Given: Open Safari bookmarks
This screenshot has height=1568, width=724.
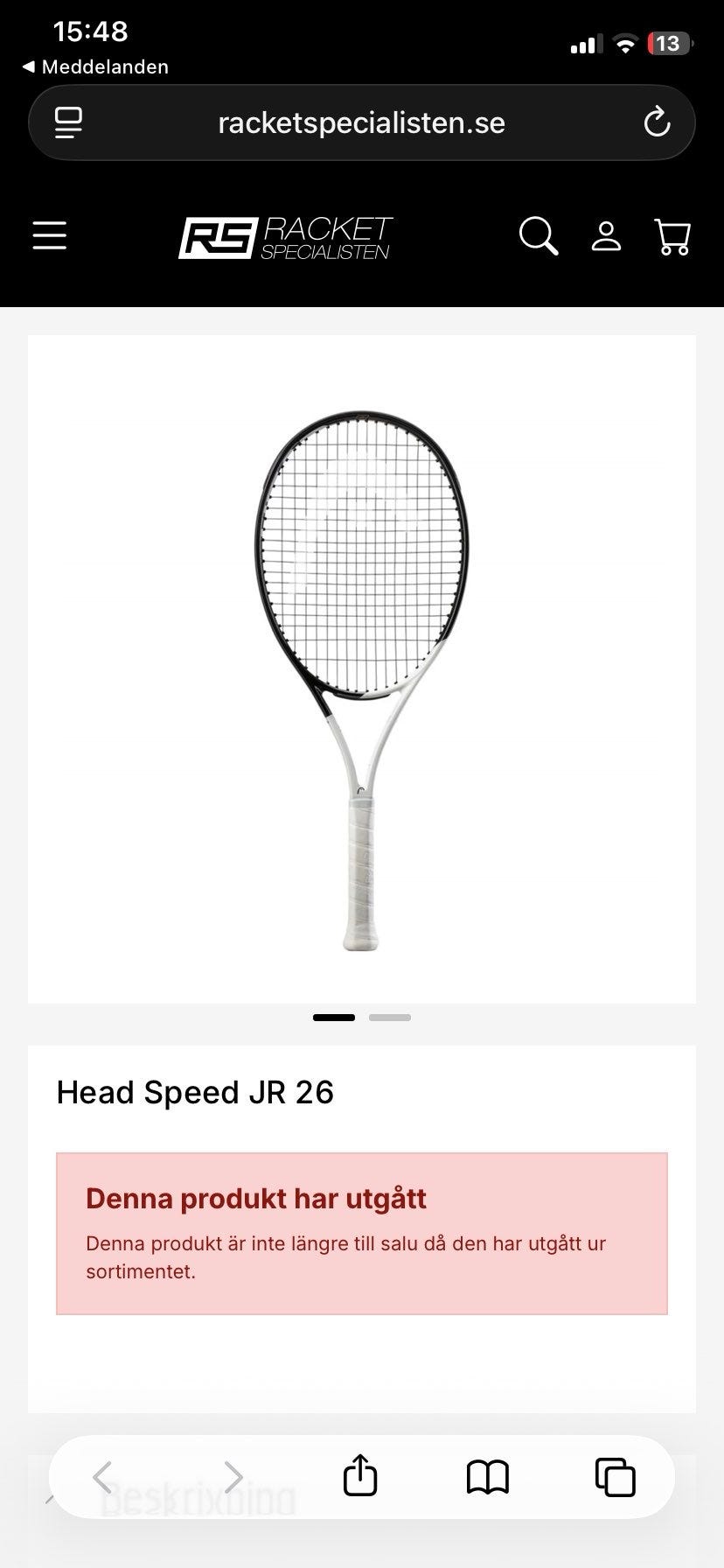Looking at the screenshot, I should click(488, 1478).
